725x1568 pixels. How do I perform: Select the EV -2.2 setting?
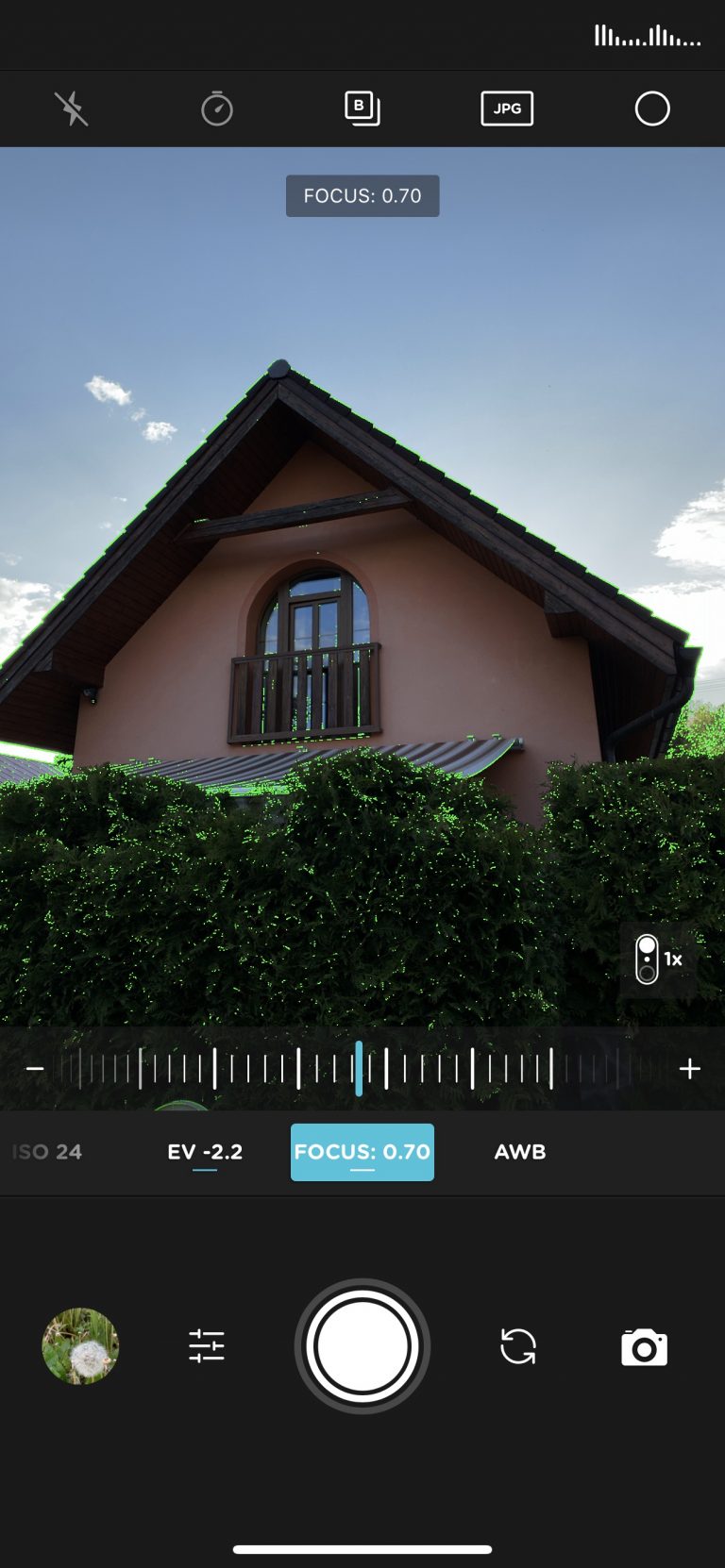point(205,1152)
